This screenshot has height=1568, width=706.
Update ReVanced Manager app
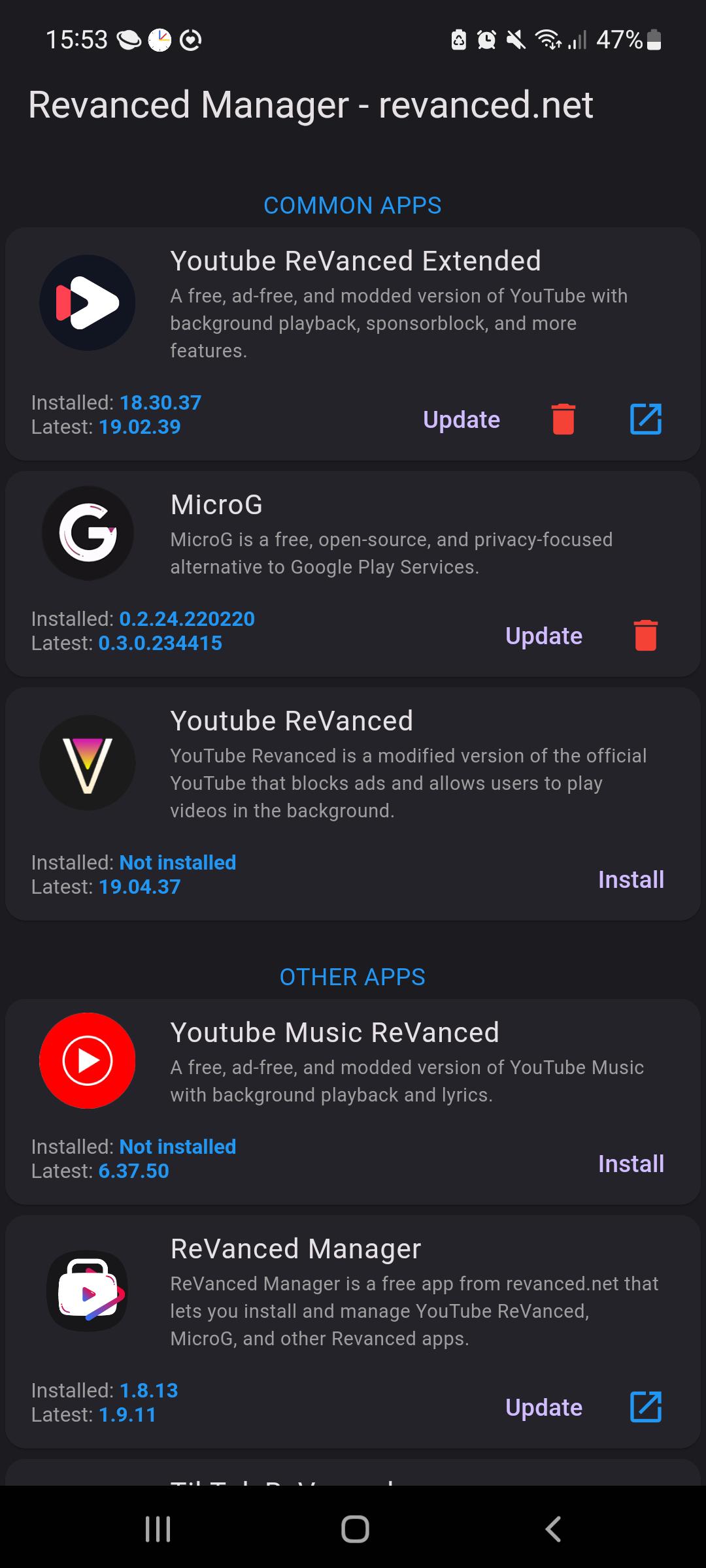[x=544, y=1407]
